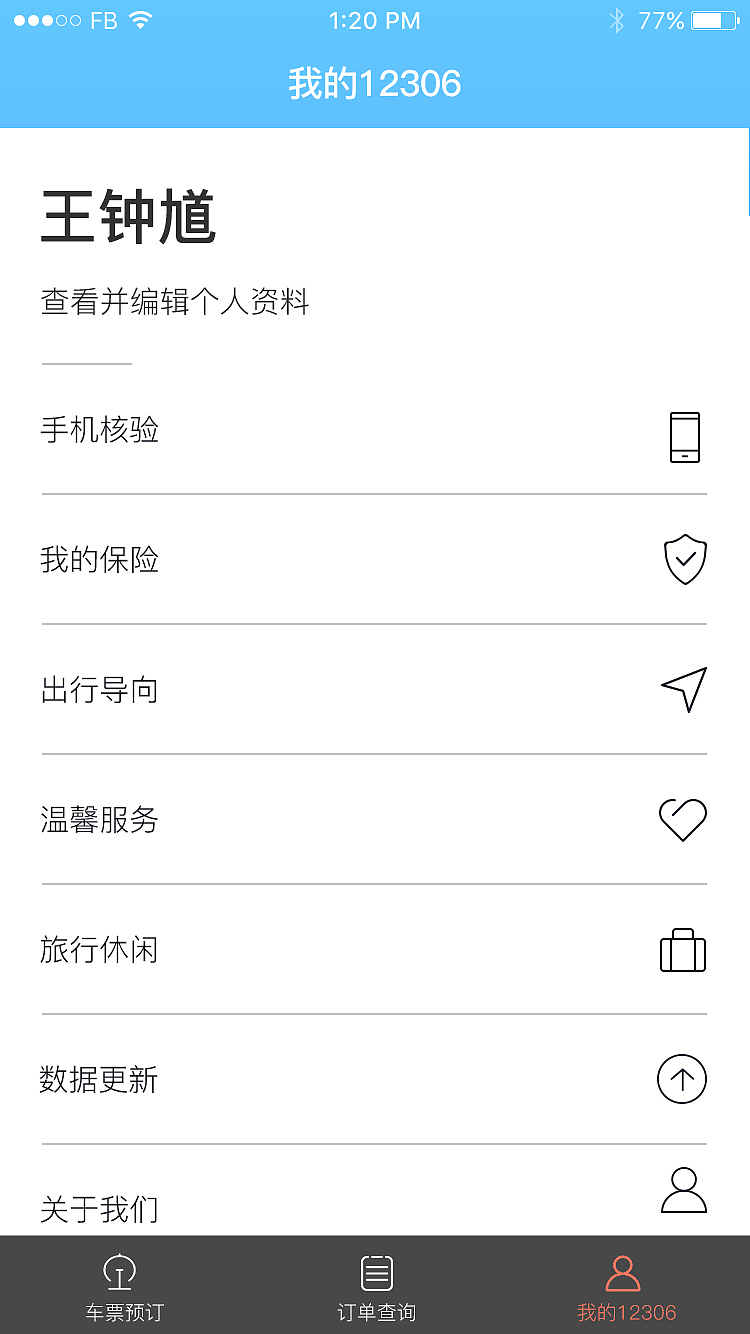Tap the person icon beside 关于我们
Image resolution: width=750 pixels, height=1334 pixels.
(x=682, y=1190)
